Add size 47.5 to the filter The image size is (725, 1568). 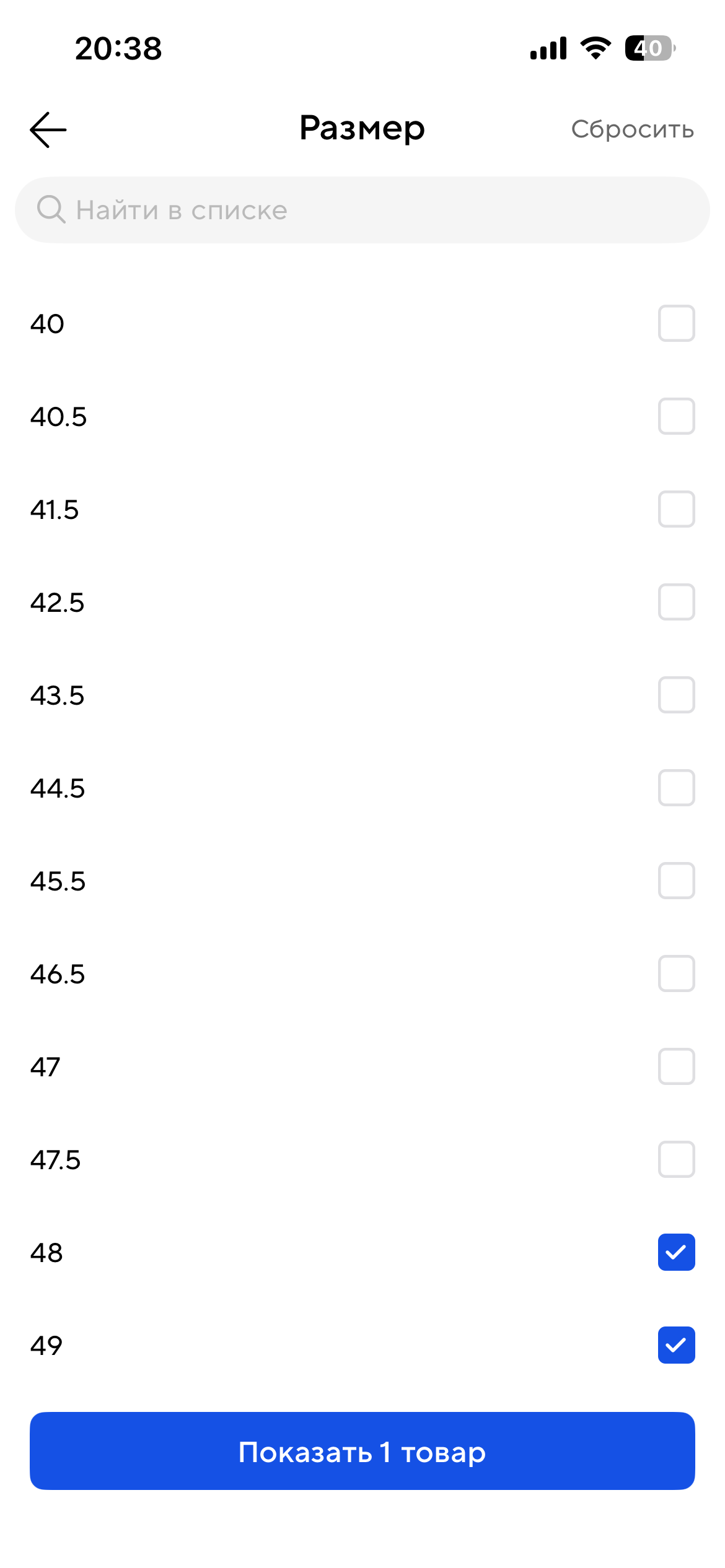[676, 1159]
